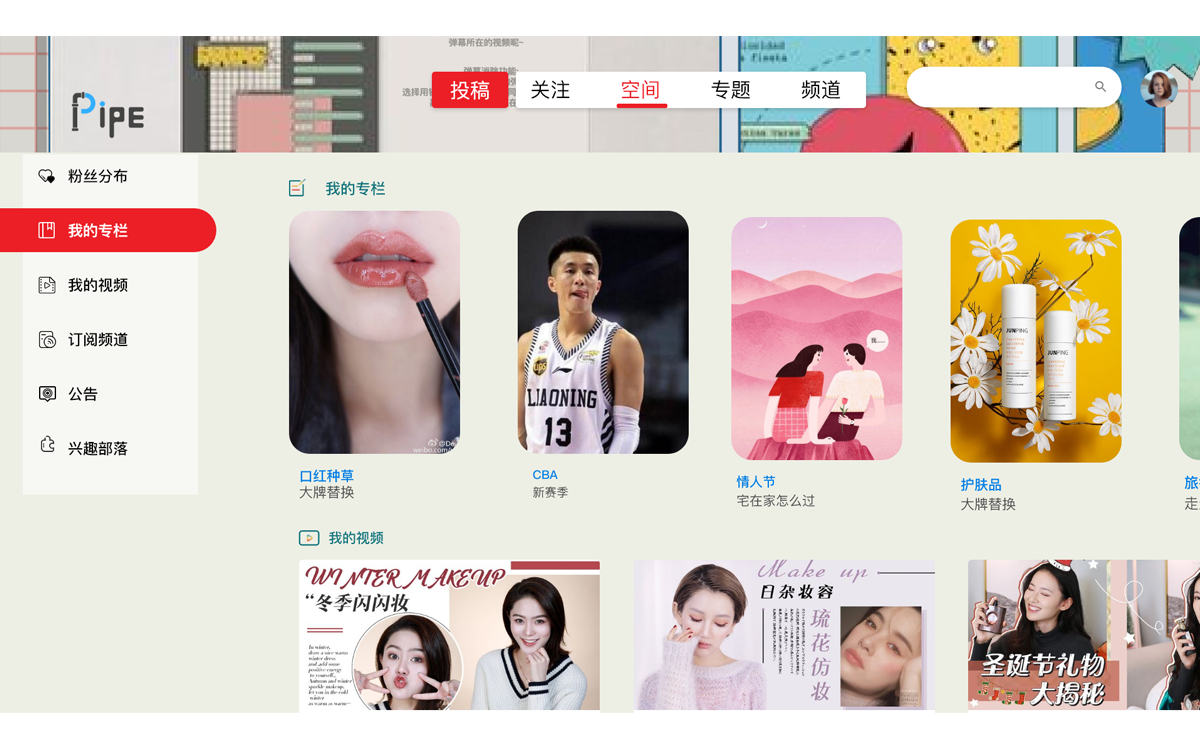Open 公告 announcements in the sidebar
The image size is (1200, 749).
tap(83, 394)
